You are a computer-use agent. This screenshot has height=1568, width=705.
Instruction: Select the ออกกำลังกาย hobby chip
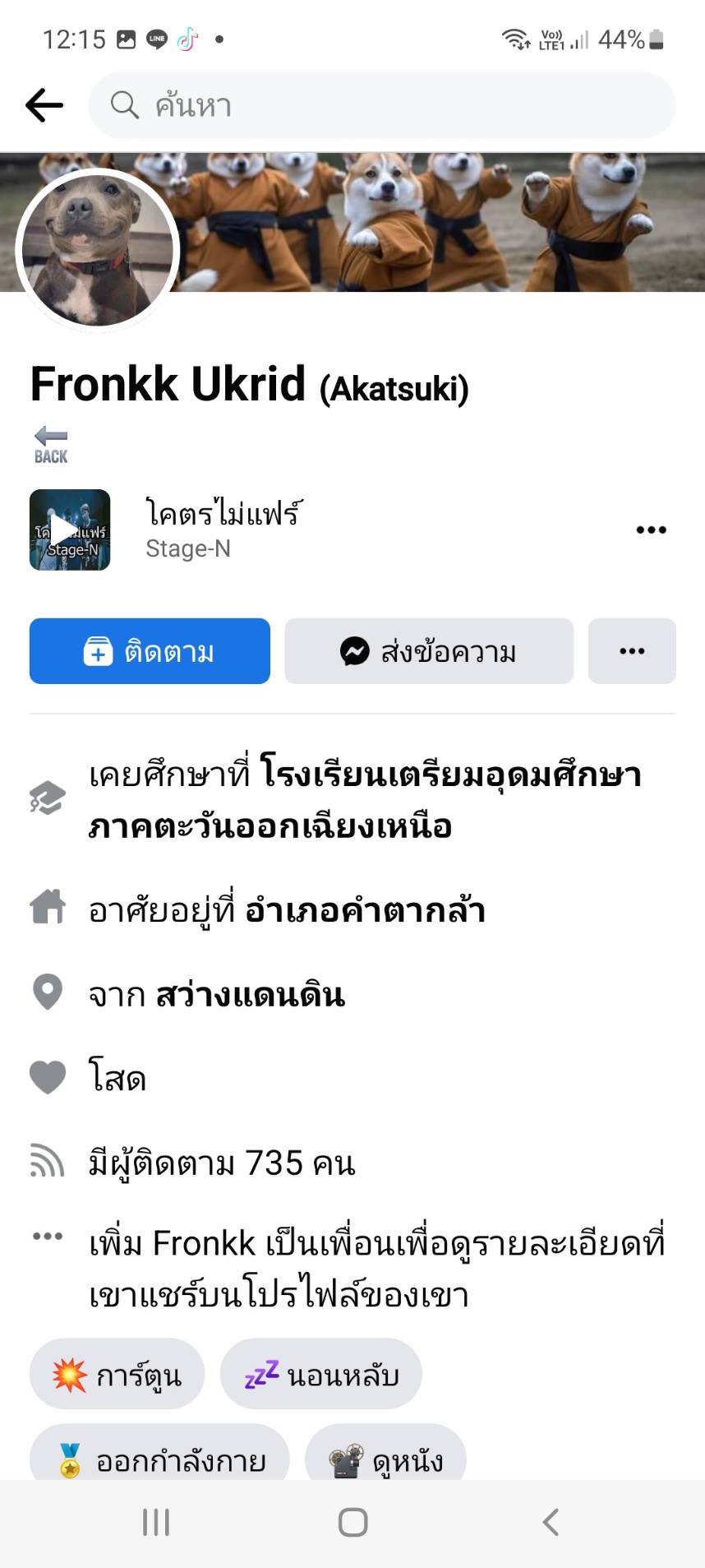159,1459
